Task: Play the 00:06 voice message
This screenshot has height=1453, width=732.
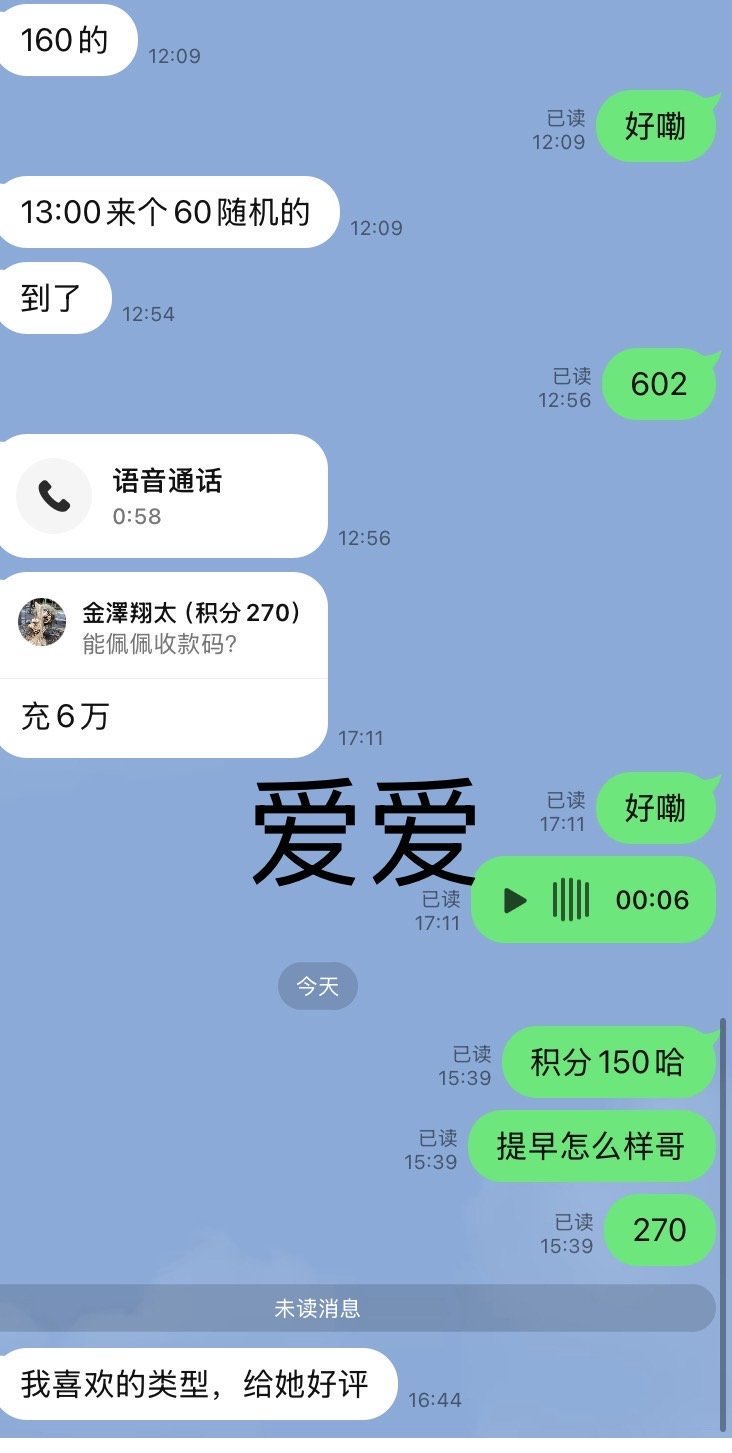Action: coord(515,900)
